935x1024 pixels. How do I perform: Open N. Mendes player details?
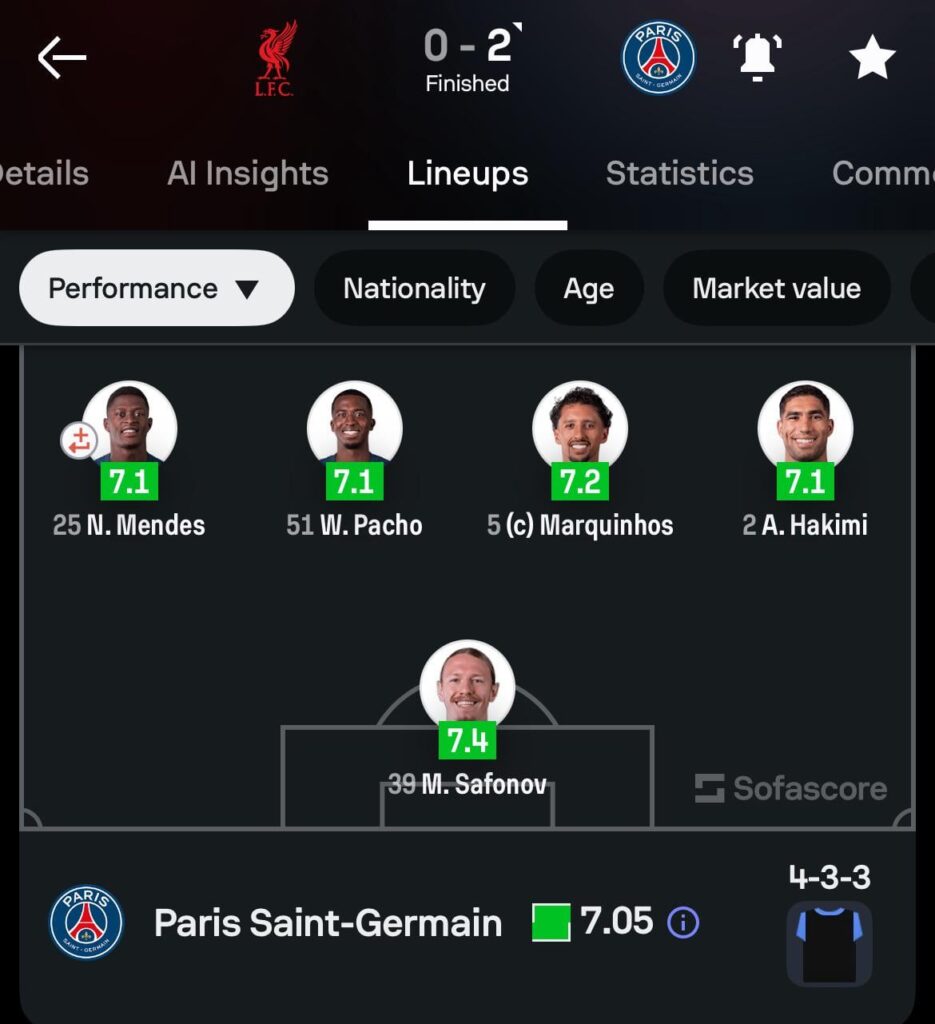tap(130, 425)
